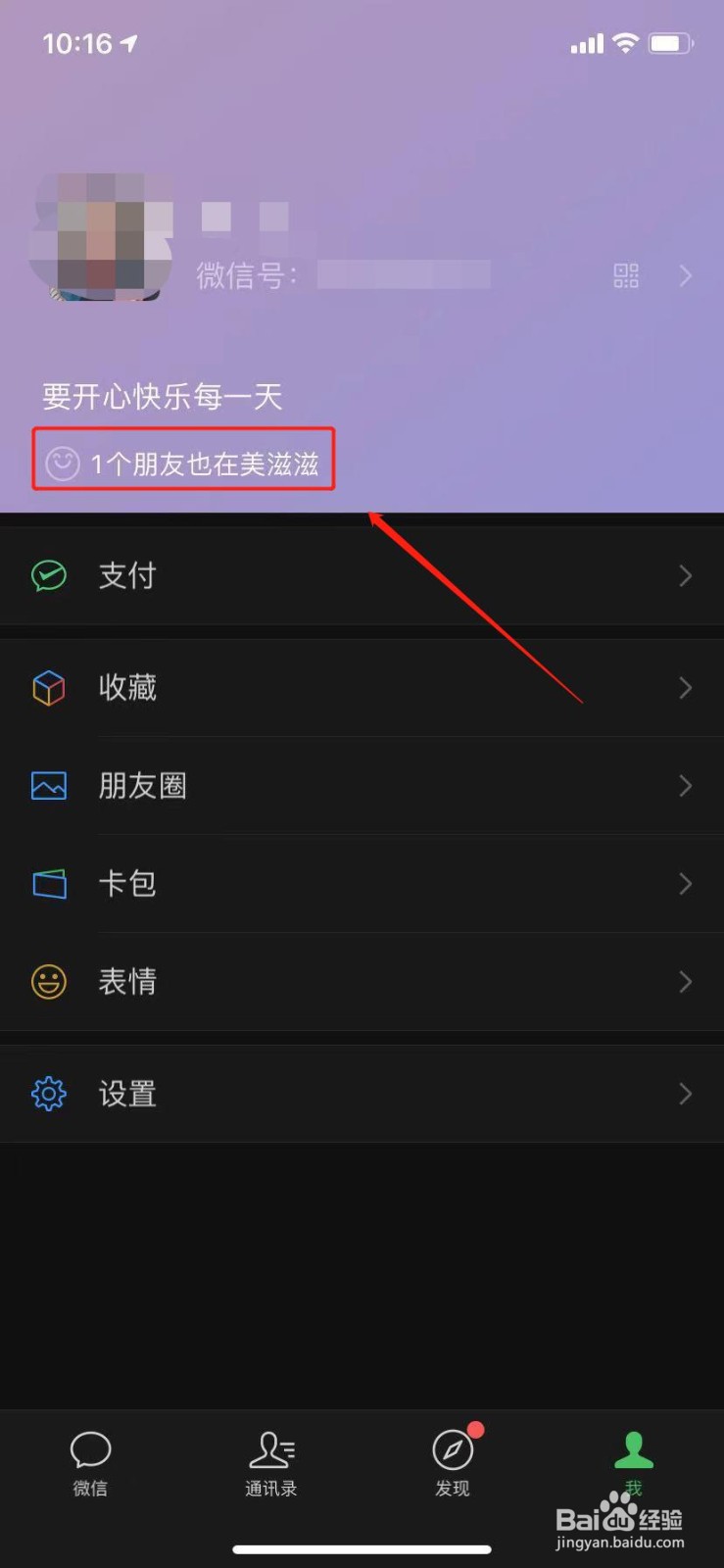Click the status smiley icon
Viewport: 724px width, 1568px height.
point(61,460)
